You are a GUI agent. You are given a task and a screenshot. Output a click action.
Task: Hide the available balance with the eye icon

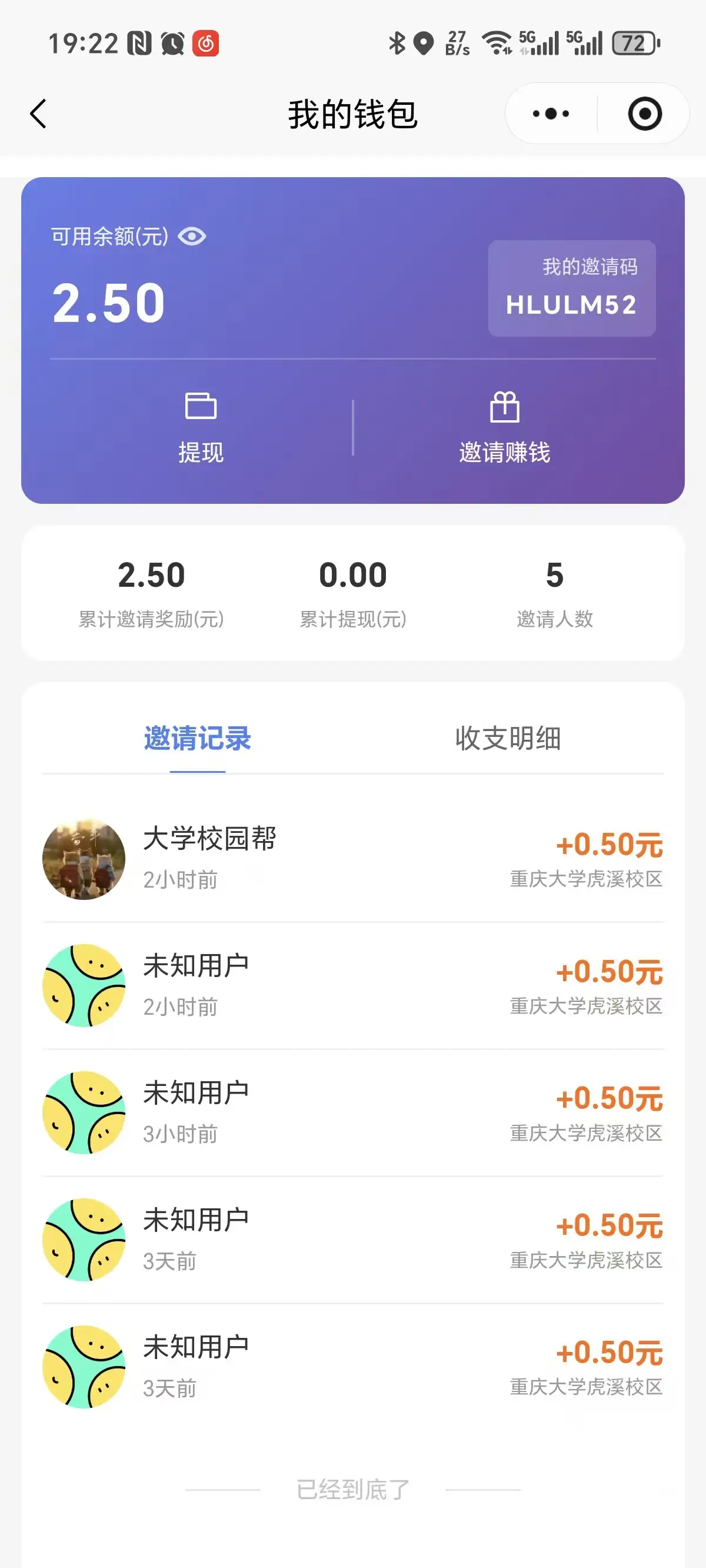coord(192,236)
